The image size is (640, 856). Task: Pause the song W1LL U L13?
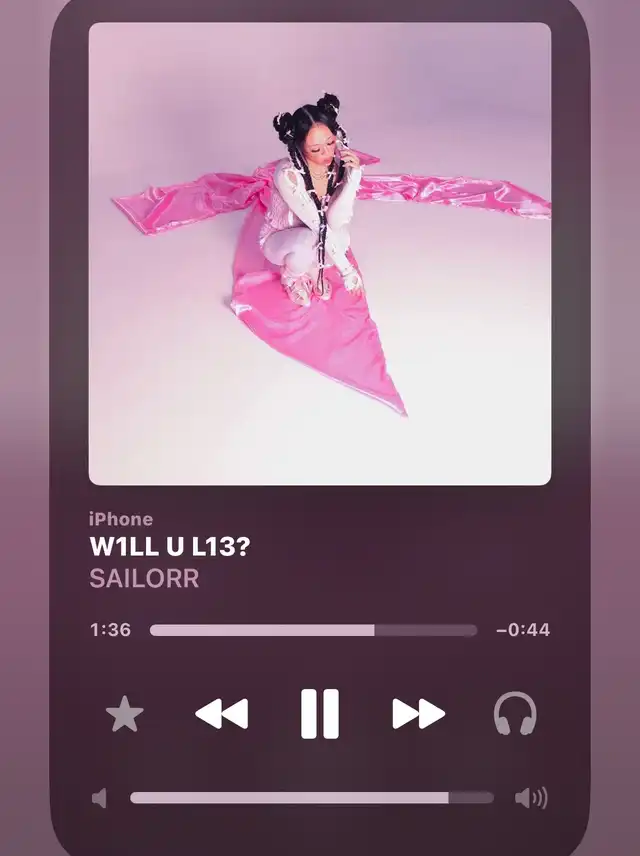pos(320,714)
